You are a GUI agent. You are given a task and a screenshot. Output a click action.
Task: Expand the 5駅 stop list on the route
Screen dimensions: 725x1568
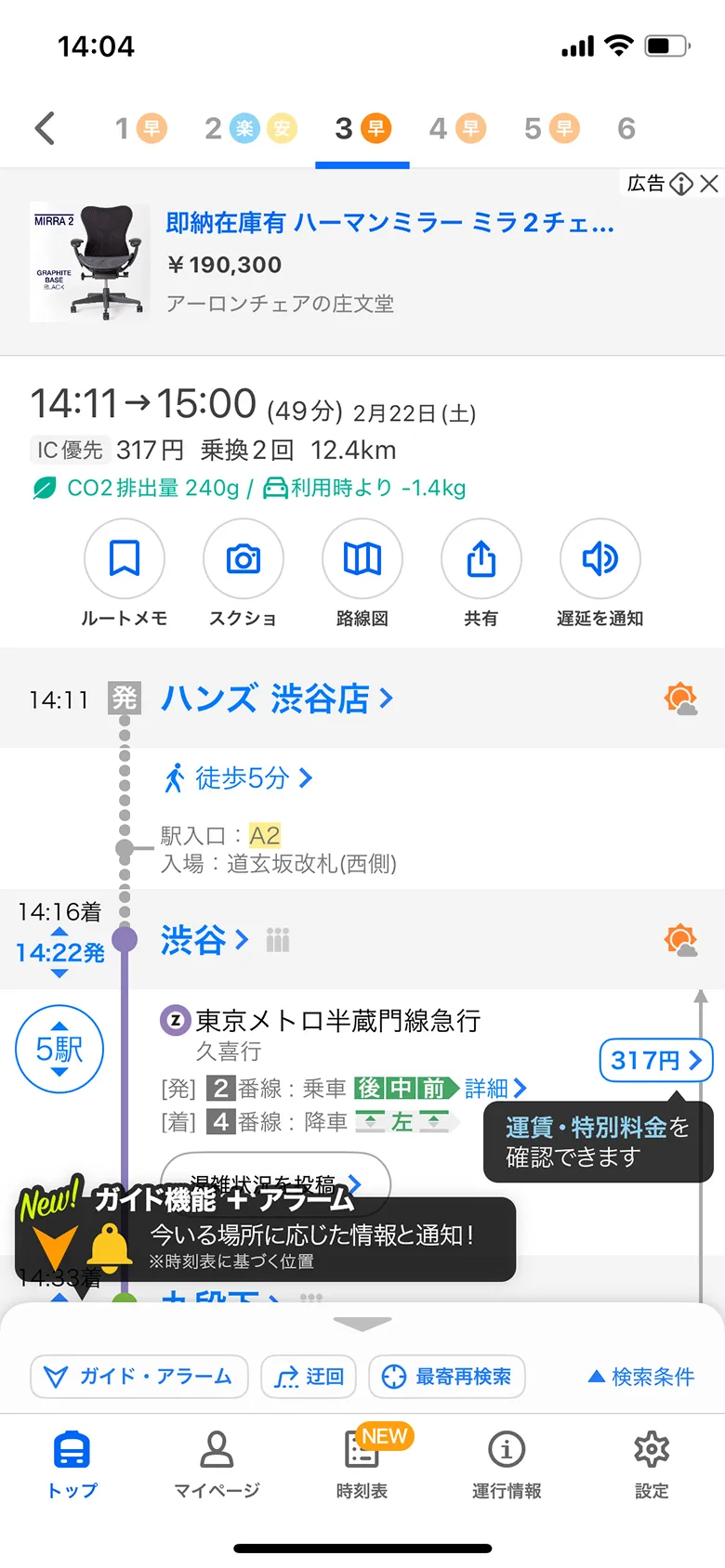(59, 1048)
